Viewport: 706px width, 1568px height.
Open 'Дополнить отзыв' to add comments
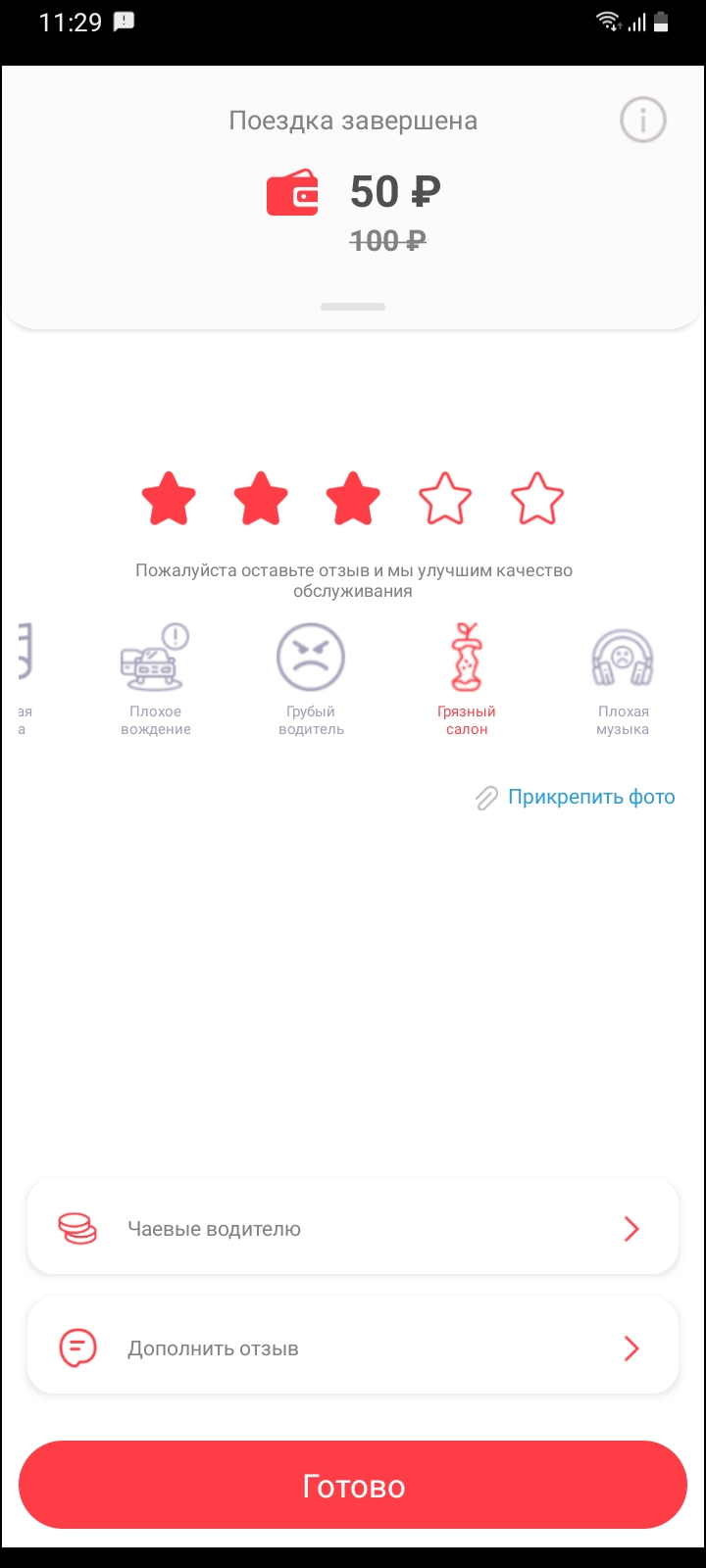tap(353, 1347)
